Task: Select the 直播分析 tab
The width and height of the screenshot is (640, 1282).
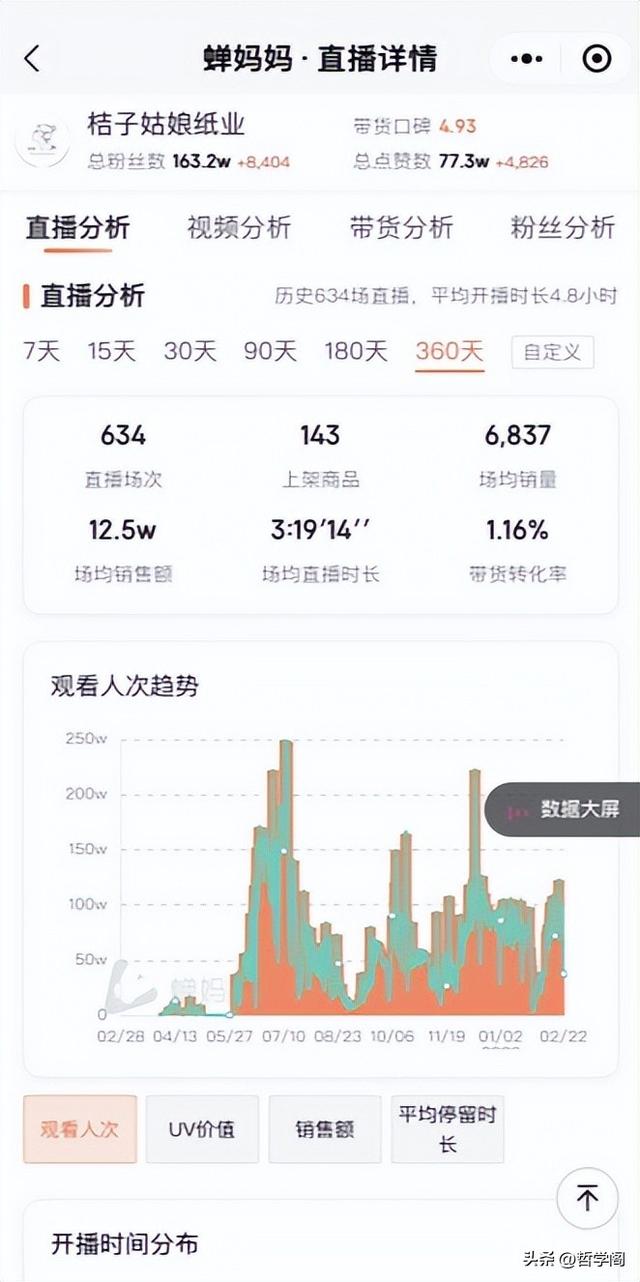Action: click(x=77, y=227)
